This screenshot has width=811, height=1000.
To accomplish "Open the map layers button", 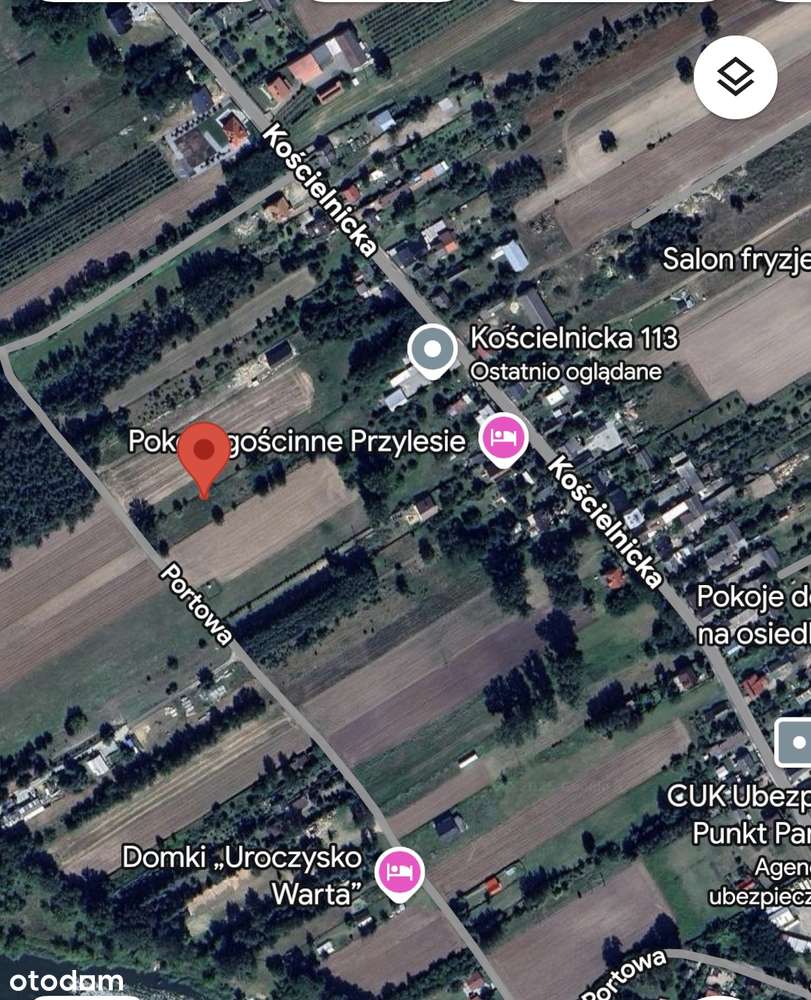I will click(735, 78).
